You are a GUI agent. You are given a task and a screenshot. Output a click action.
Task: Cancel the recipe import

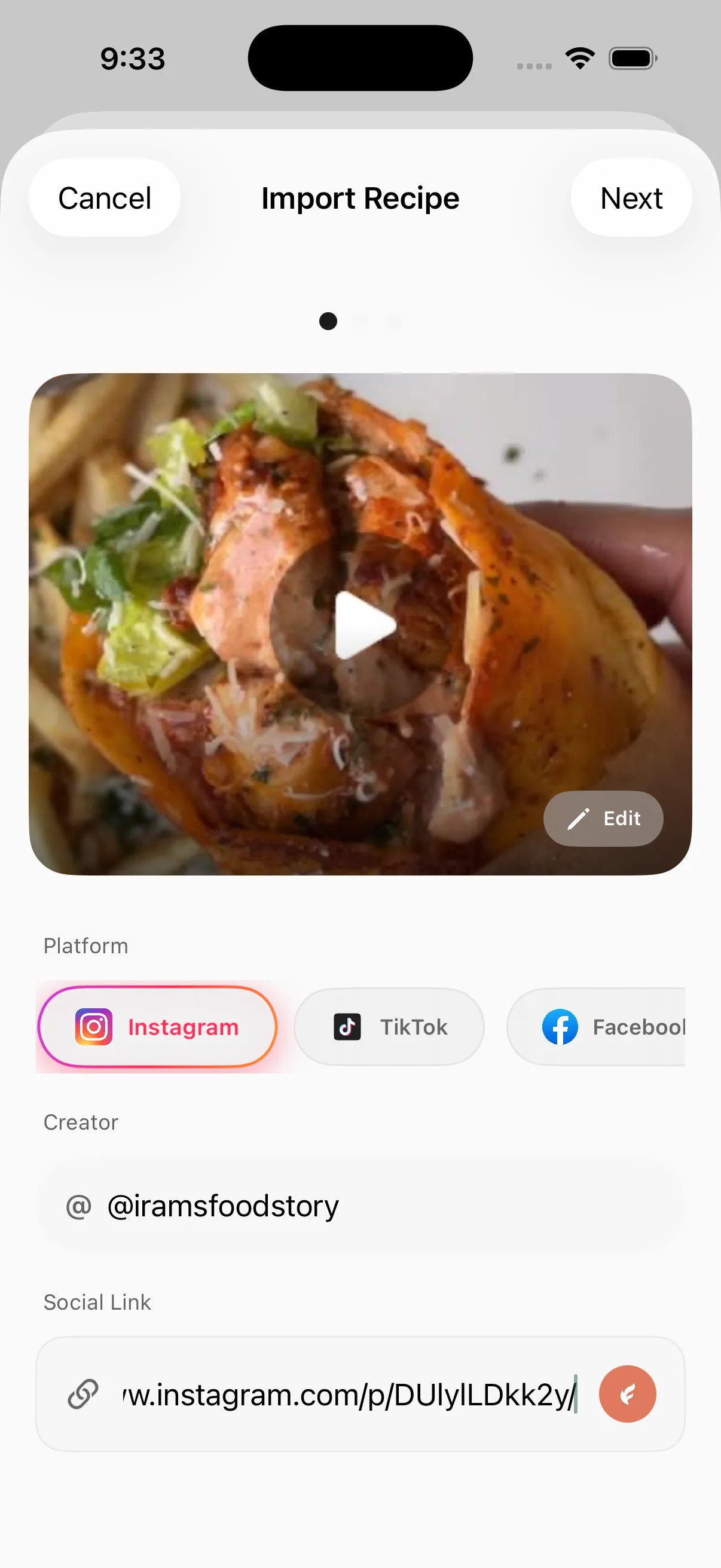(104, 197)
